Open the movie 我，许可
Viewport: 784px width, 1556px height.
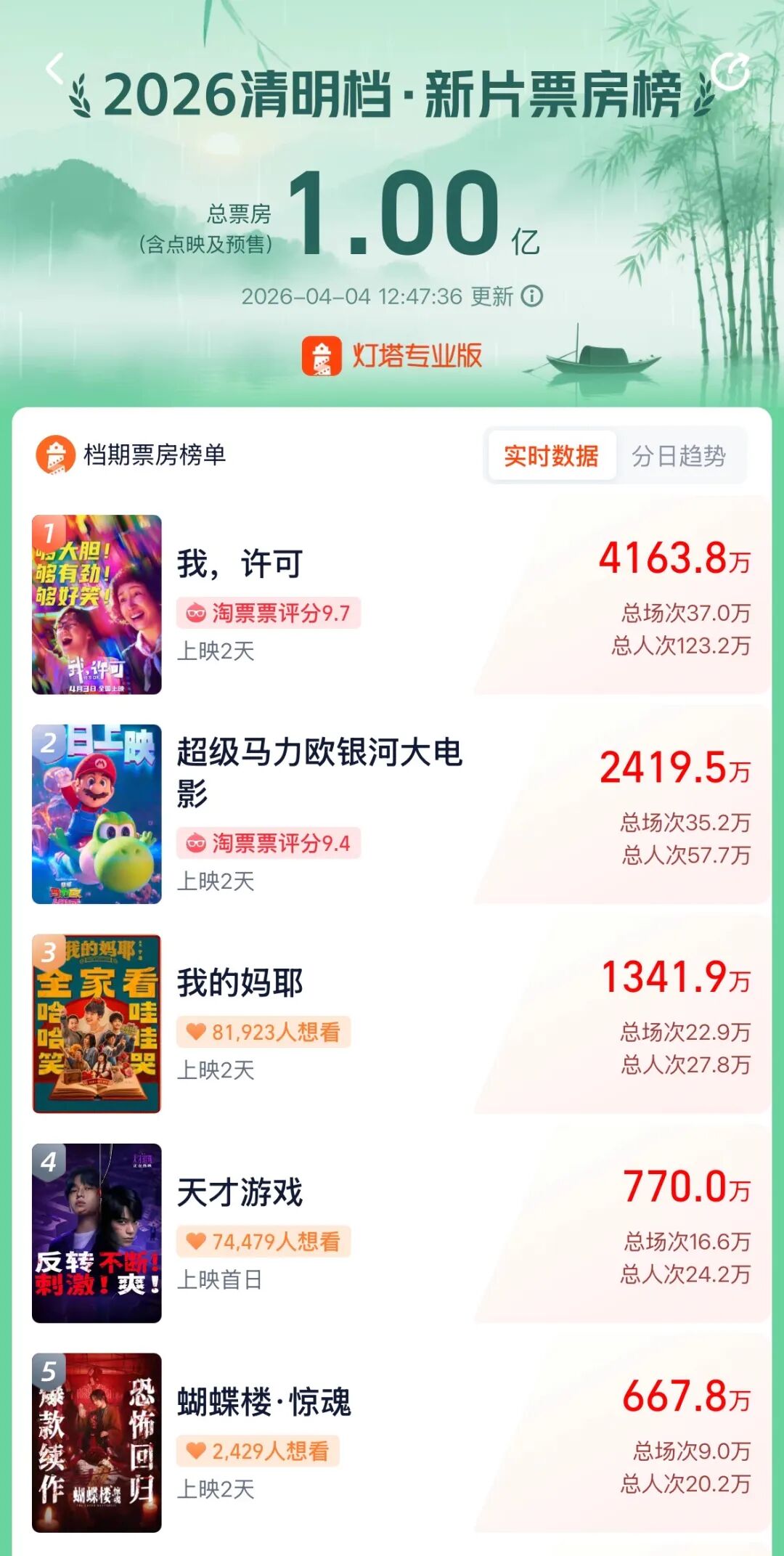[x=240, y=564]
